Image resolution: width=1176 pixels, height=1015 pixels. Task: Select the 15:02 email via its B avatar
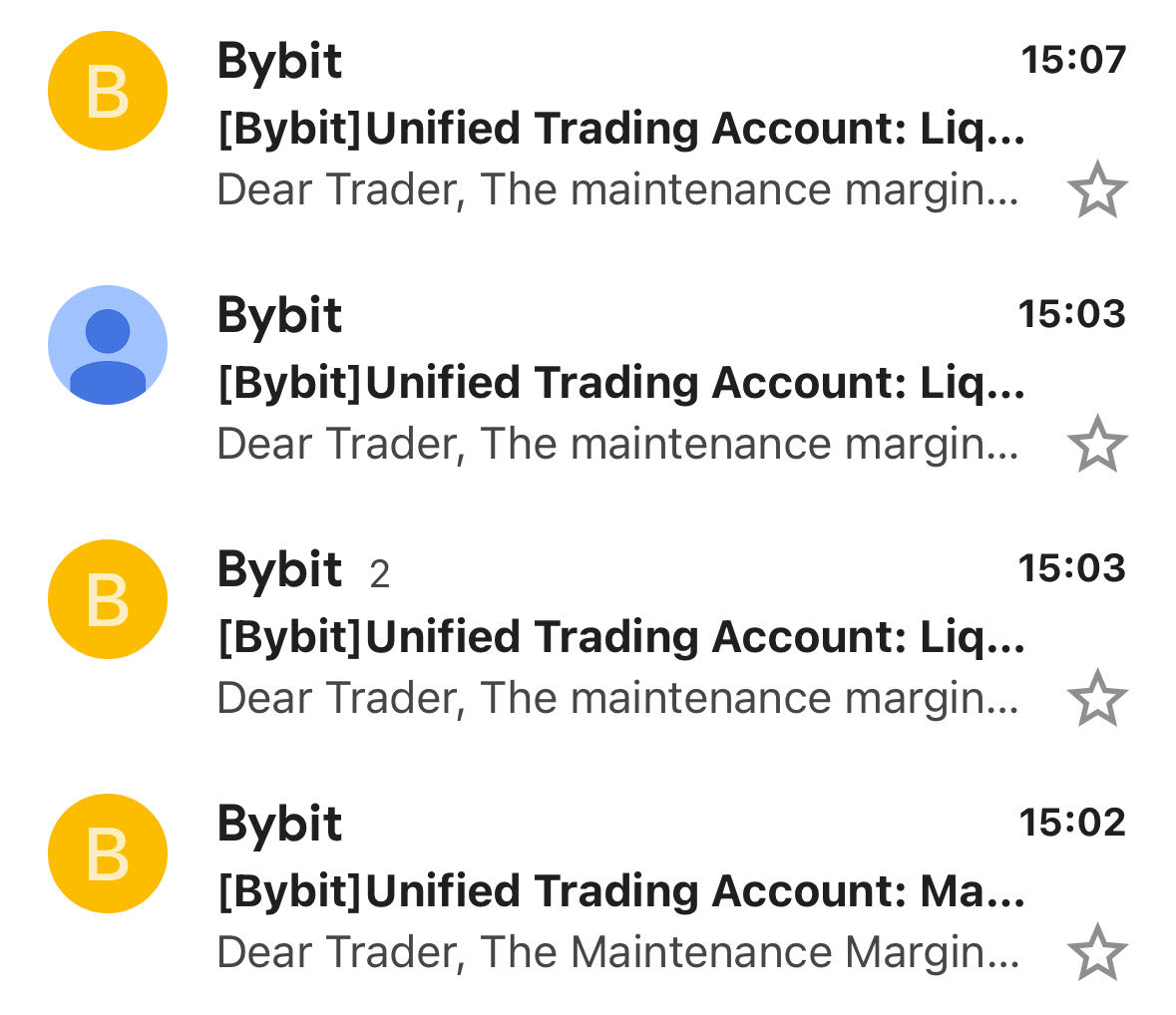(x=108, y=853)
